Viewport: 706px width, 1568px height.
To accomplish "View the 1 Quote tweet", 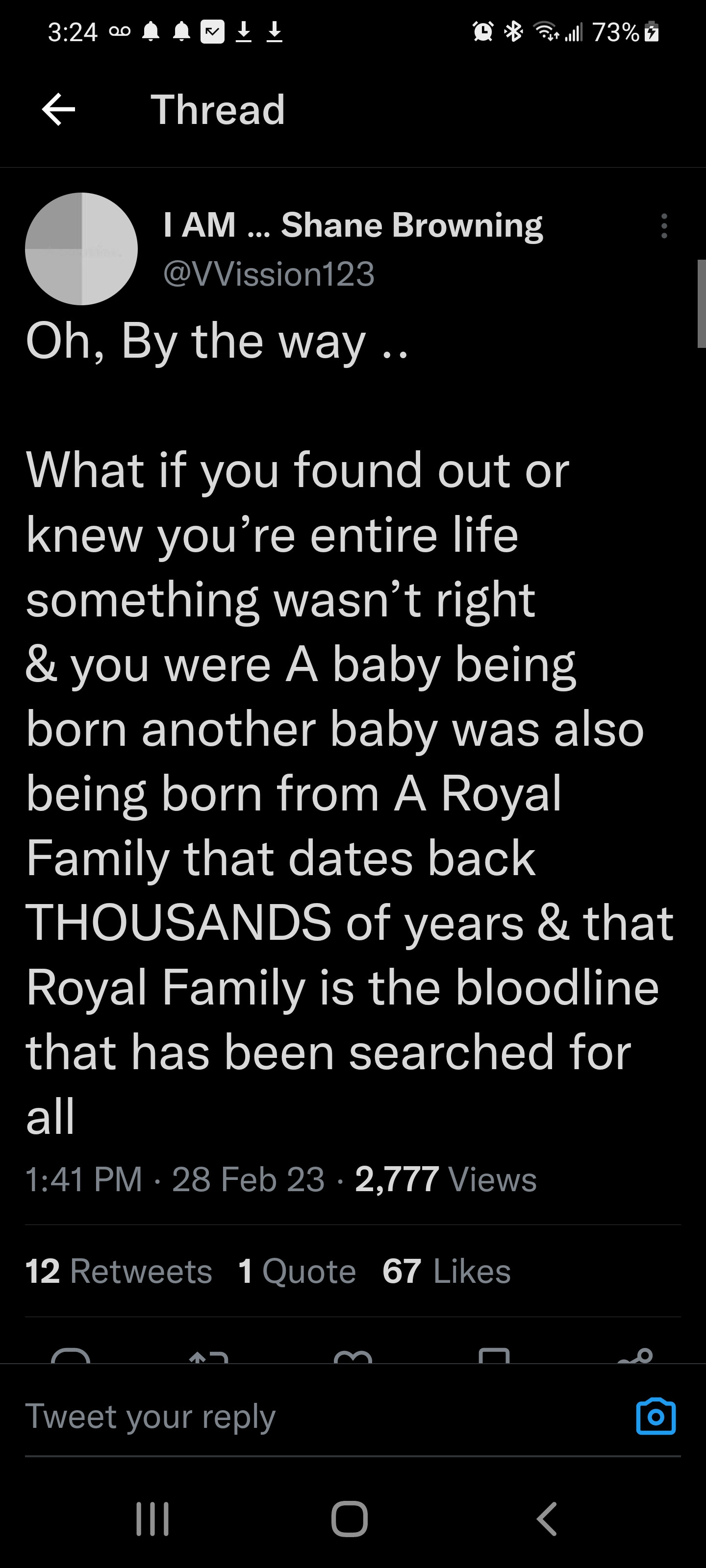I will pos(297,1272).
